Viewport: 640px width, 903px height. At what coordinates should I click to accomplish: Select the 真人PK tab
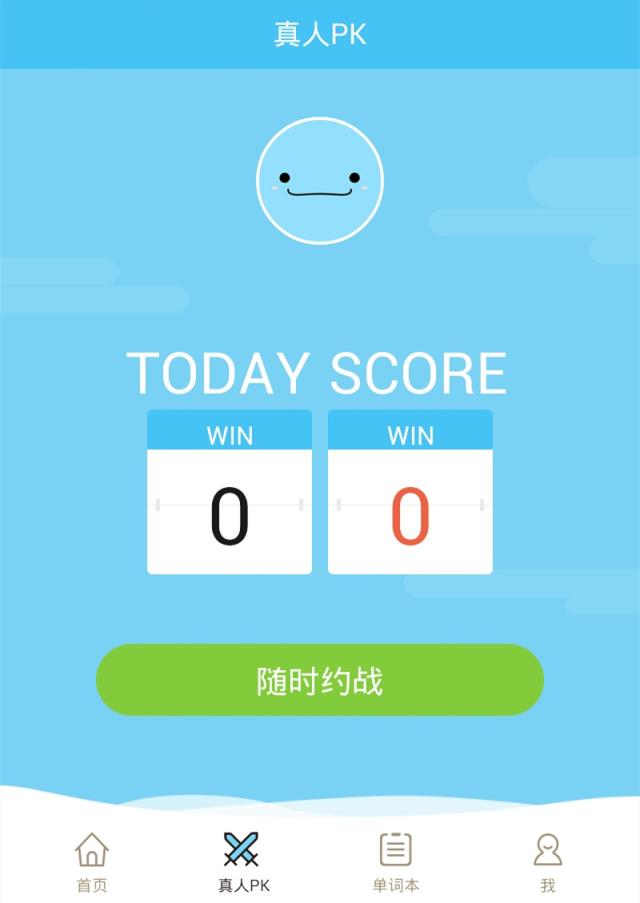pyautogui.click(x=242, y=862)
